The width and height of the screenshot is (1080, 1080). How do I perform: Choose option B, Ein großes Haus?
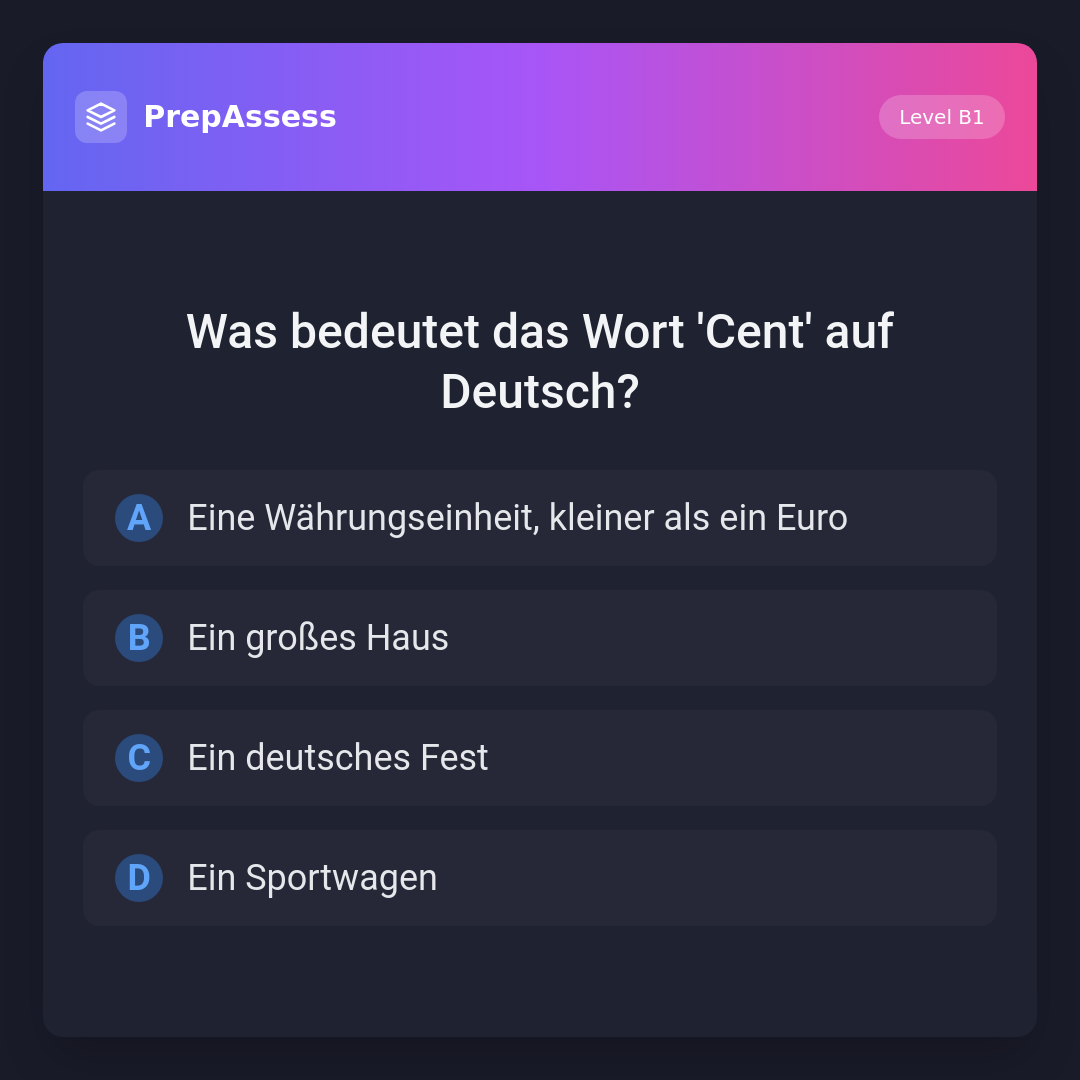(x=540, y=638)
